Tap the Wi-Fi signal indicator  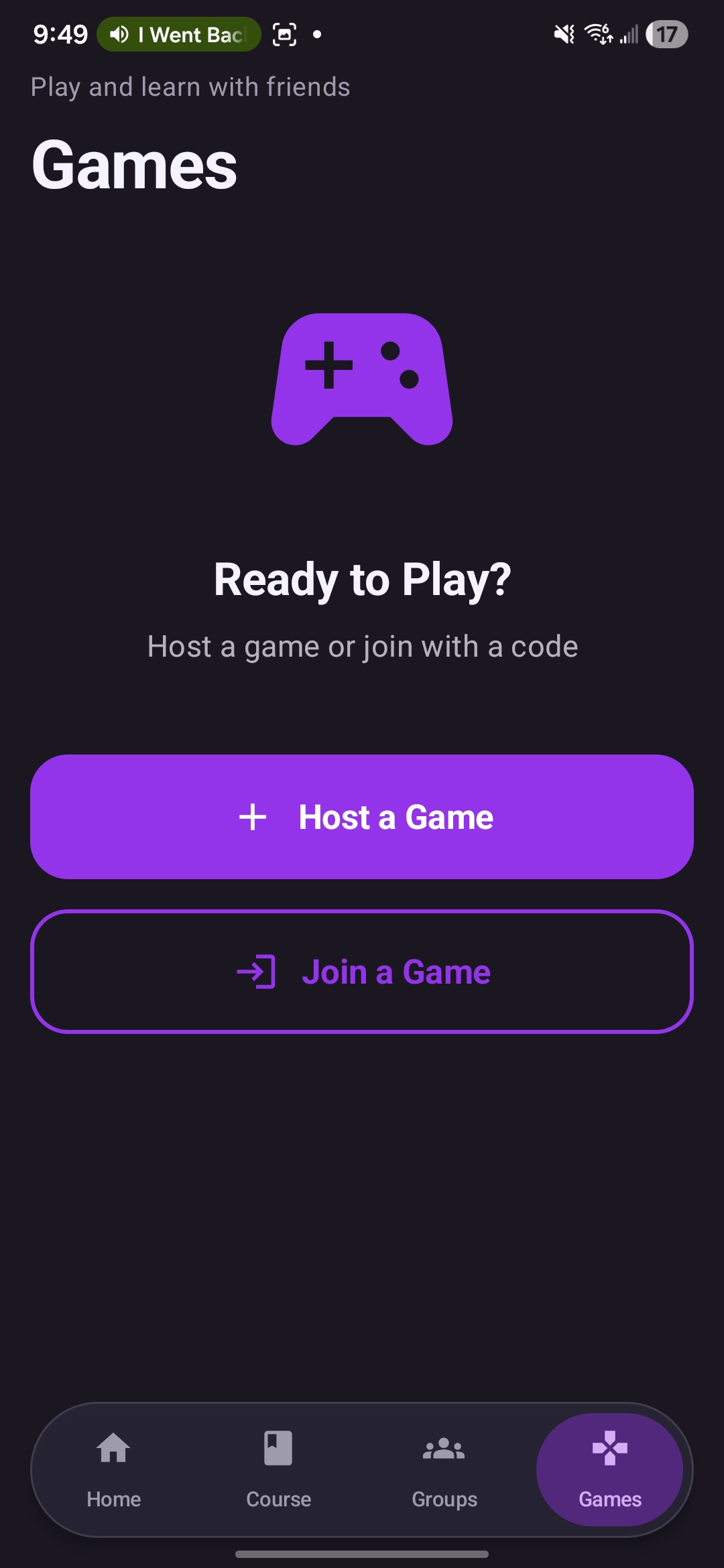599,34
